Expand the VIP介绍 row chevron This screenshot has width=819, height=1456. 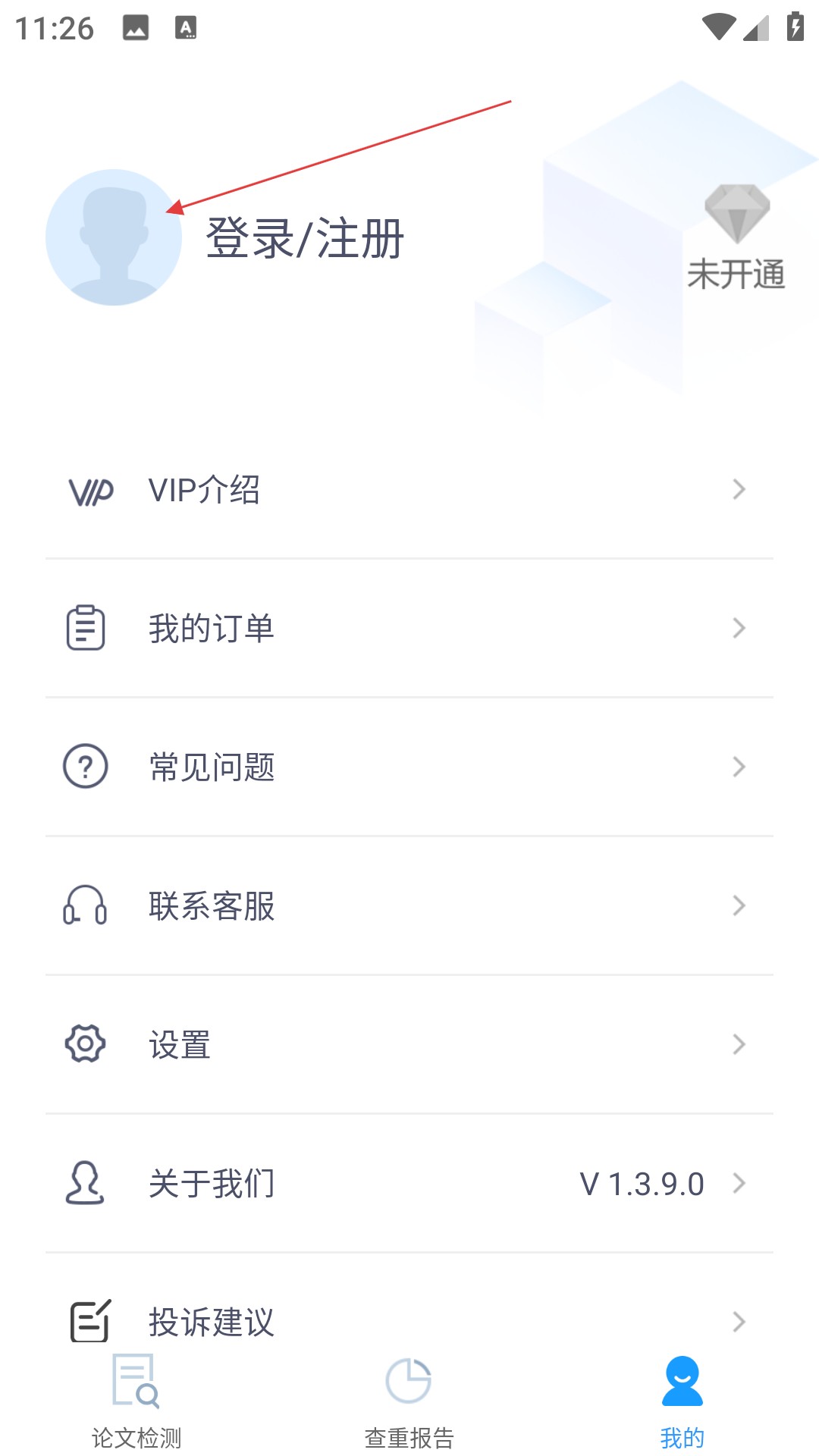739,491
